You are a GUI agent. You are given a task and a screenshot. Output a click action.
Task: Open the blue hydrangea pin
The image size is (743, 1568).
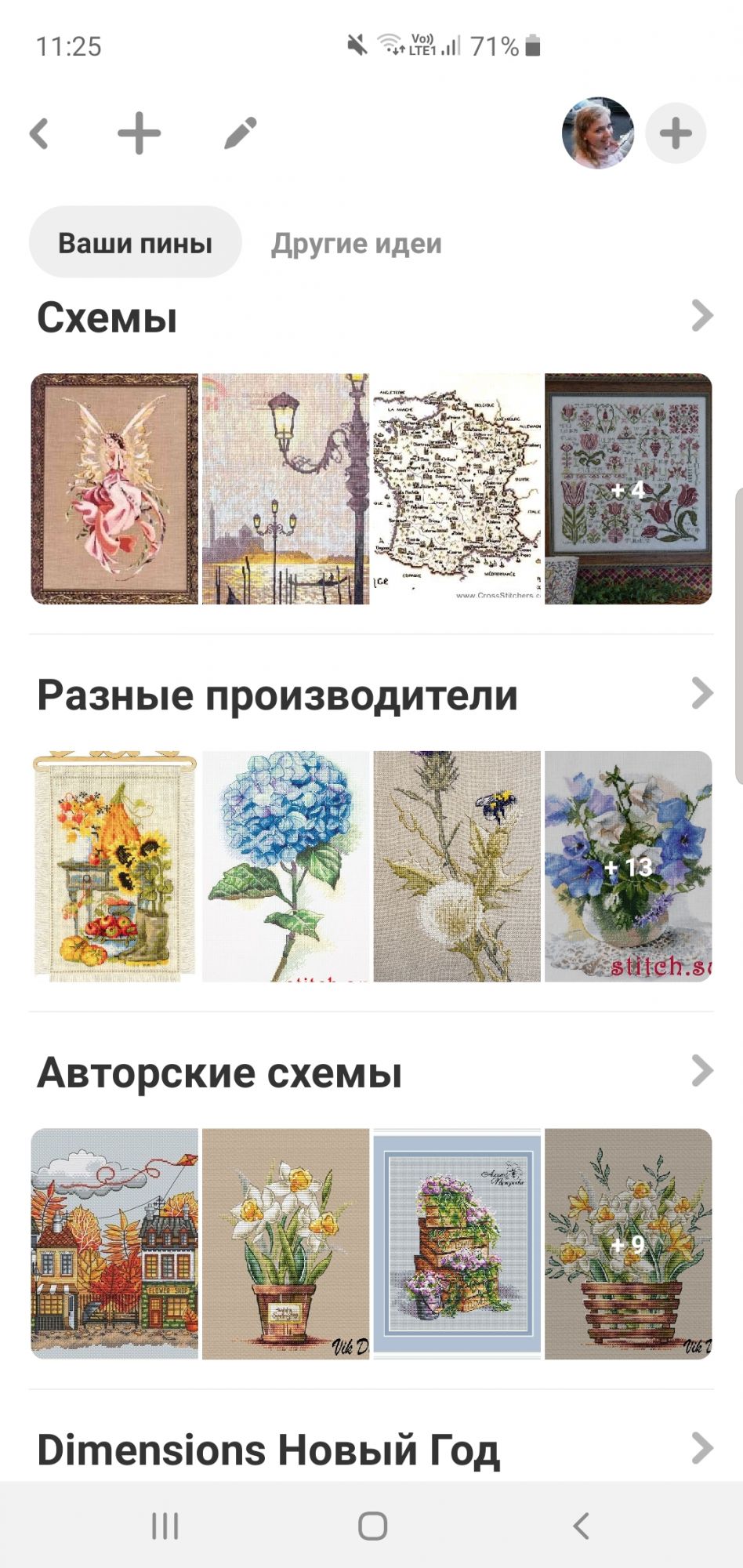(x=285, y=866)
